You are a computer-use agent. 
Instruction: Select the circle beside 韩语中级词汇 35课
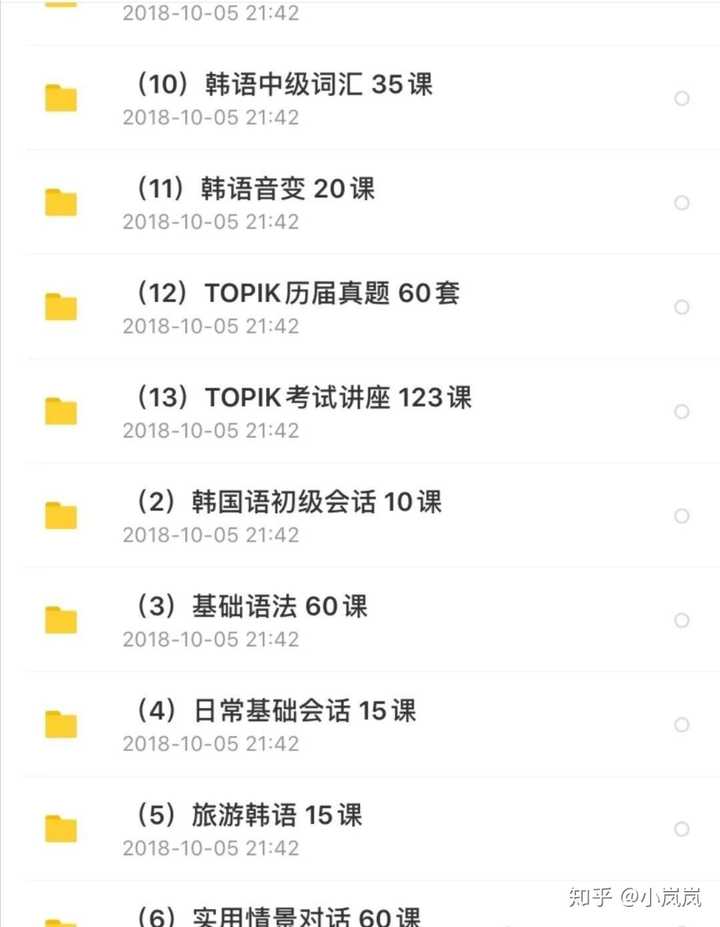tap(682, 98)
